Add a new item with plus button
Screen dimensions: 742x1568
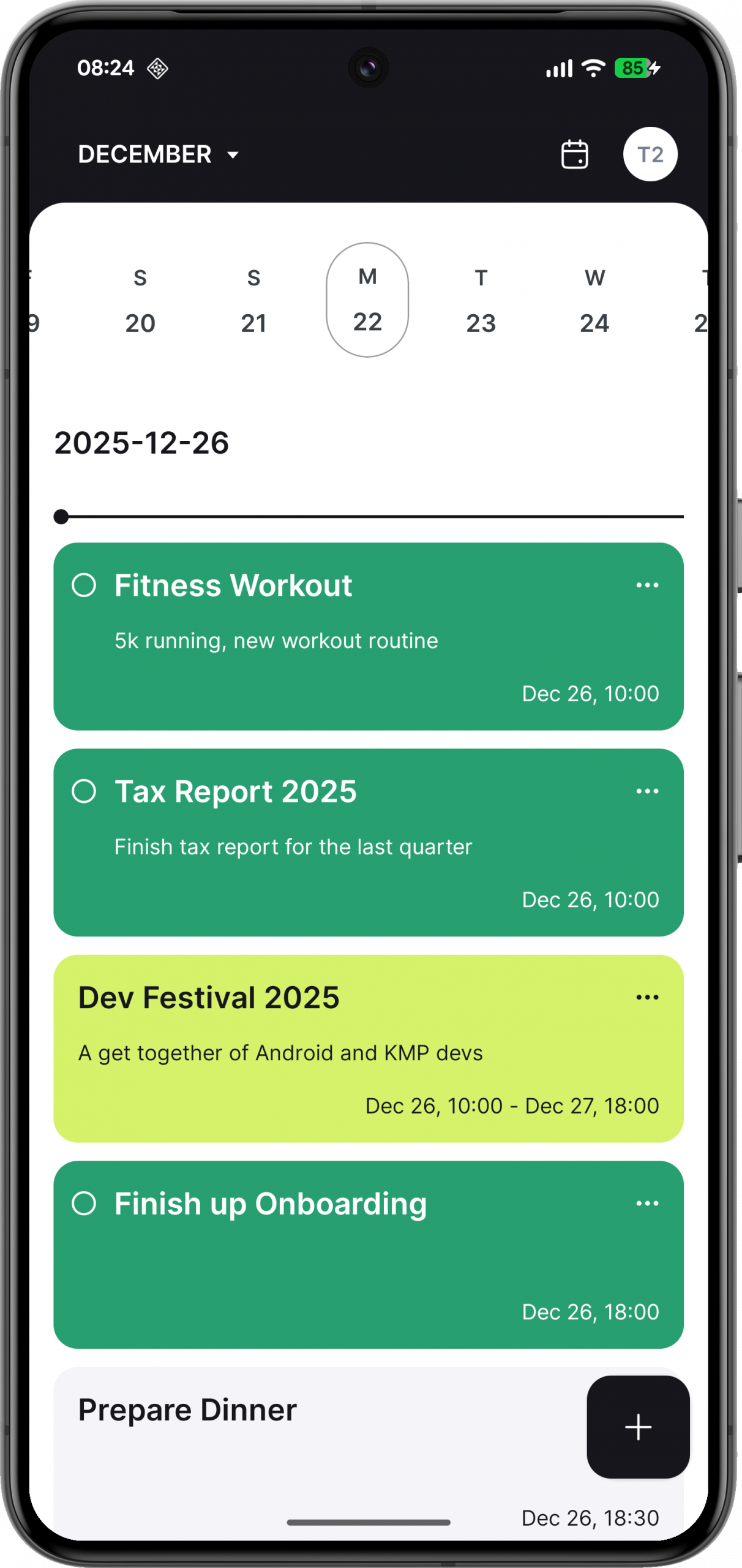coord(638,1427)
